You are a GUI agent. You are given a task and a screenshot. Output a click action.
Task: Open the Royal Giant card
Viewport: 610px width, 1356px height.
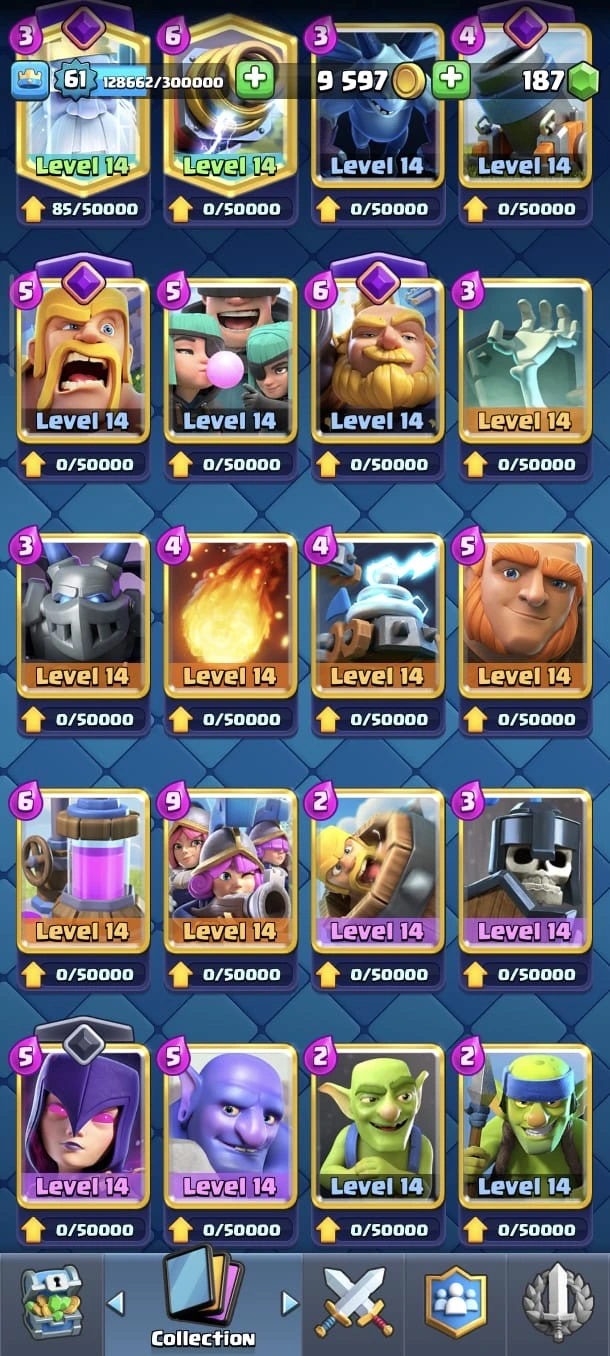click(377, 360)
